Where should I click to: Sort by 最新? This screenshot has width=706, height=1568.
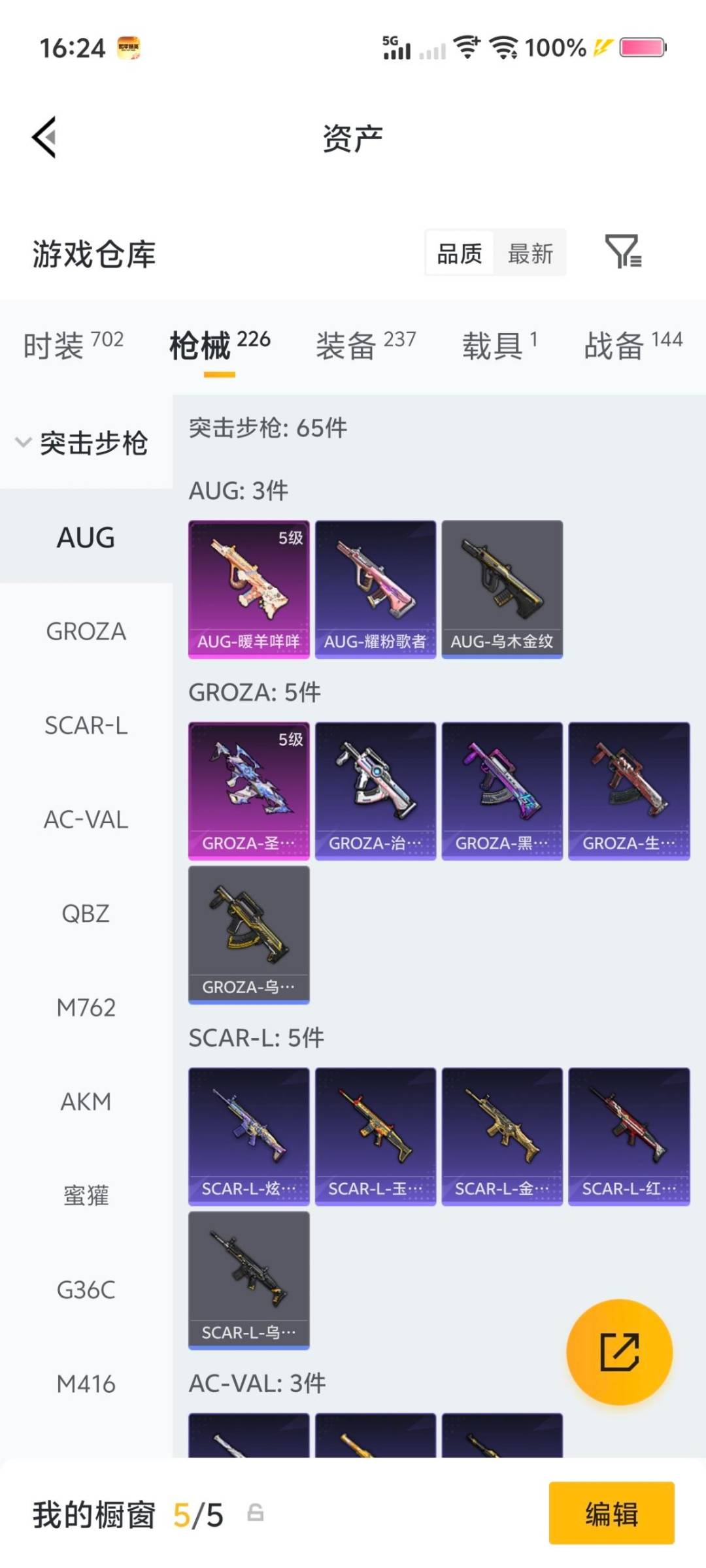click(x=530, y=253)
